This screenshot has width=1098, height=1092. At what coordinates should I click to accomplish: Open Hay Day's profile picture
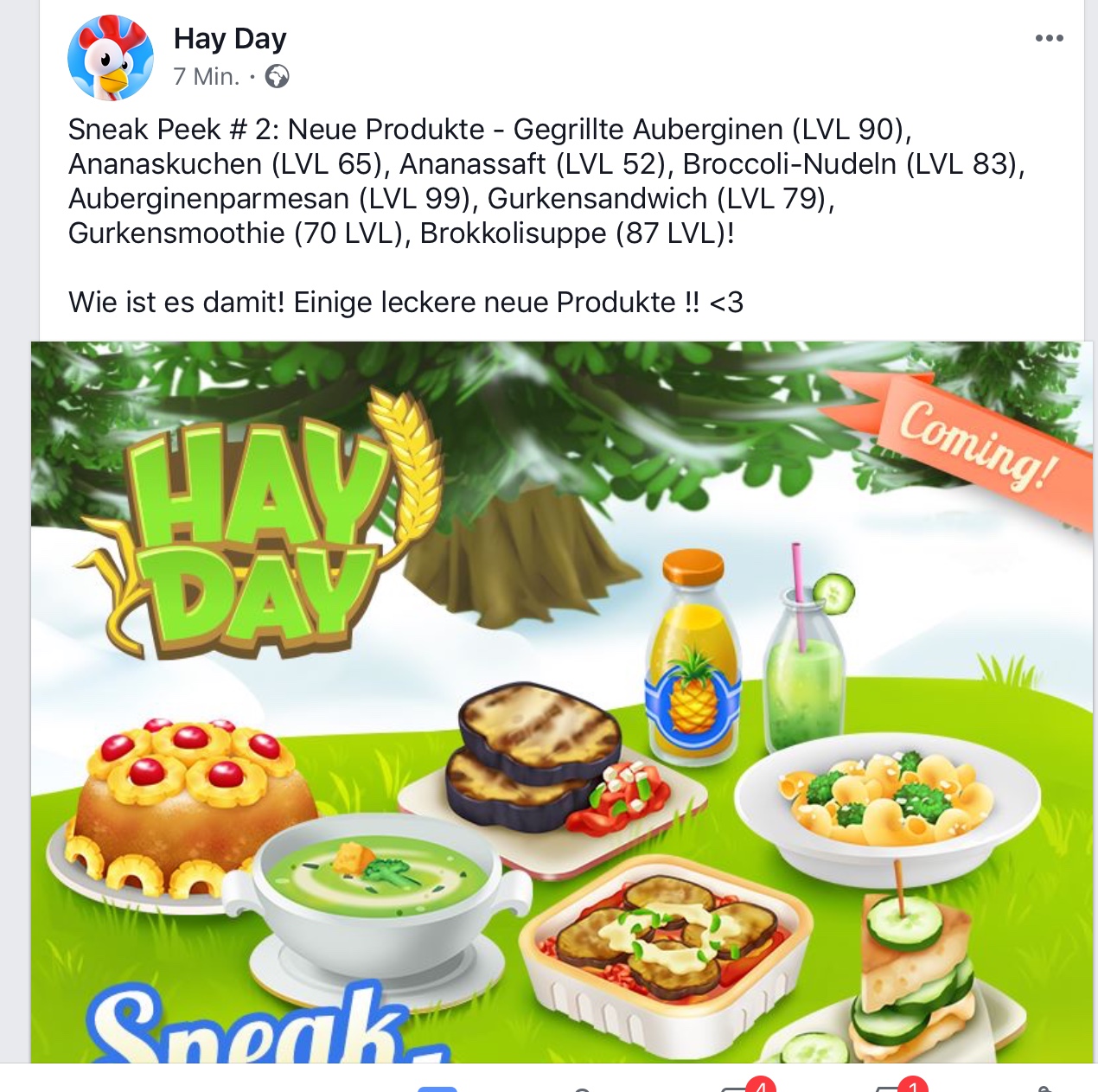(111, 58)
